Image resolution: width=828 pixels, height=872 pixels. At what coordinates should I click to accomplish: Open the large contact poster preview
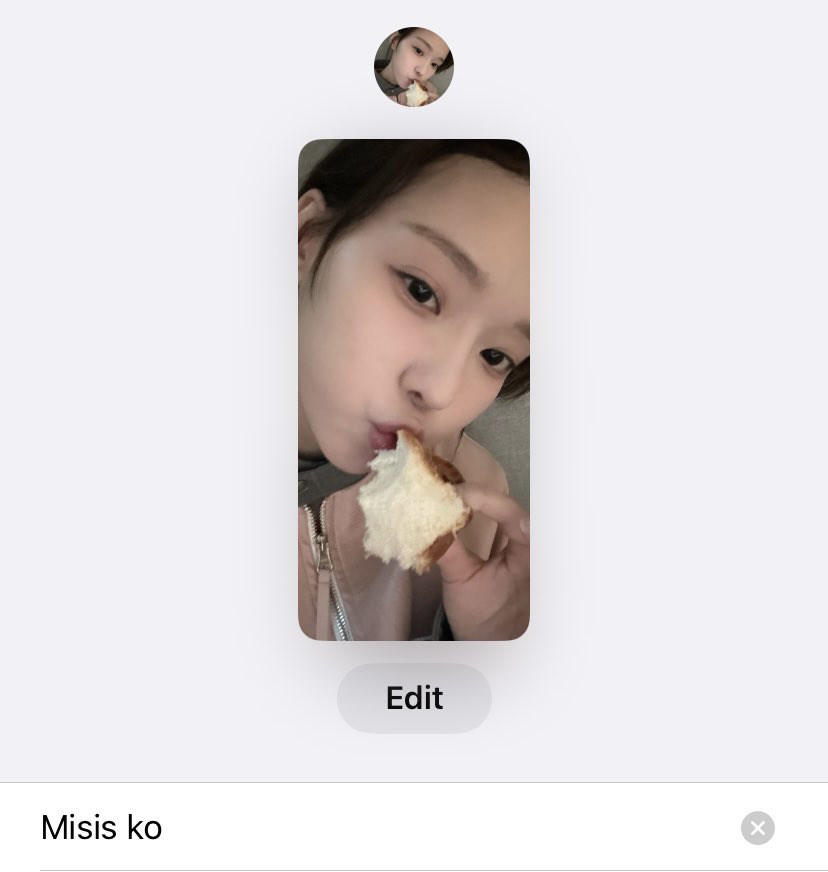414,390
